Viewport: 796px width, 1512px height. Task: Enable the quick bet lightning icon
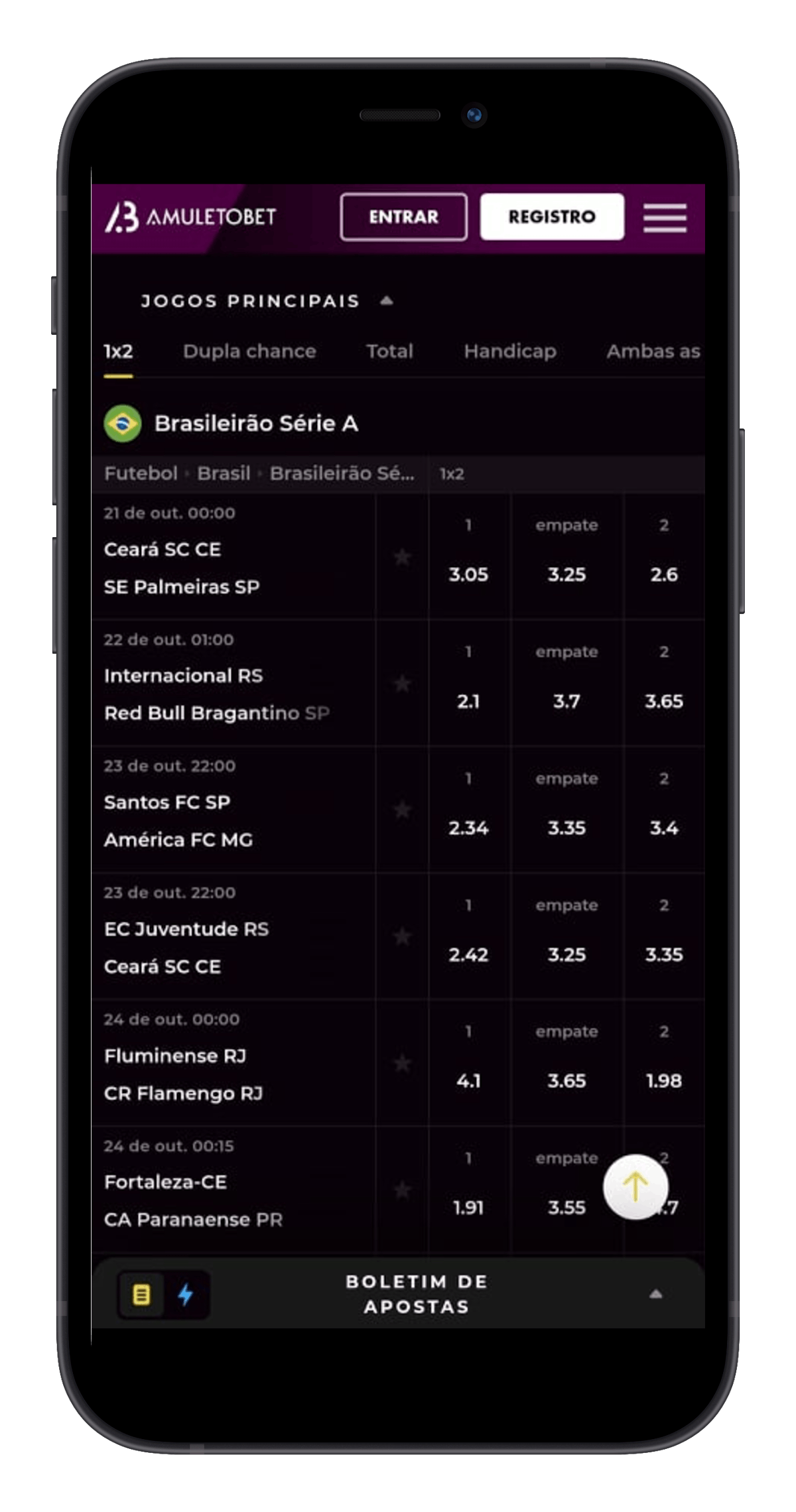pos(186,1294)
